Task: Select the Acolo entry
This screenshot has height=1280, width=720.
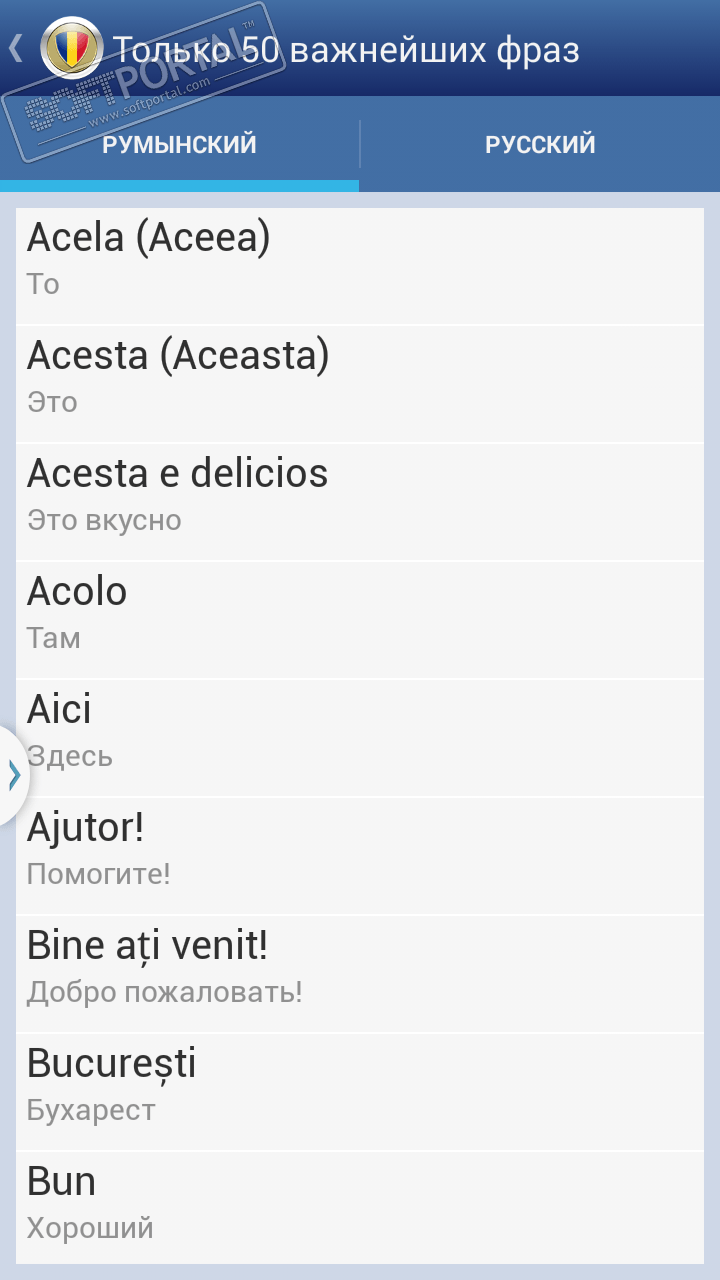Action: (x=360, y=620)
